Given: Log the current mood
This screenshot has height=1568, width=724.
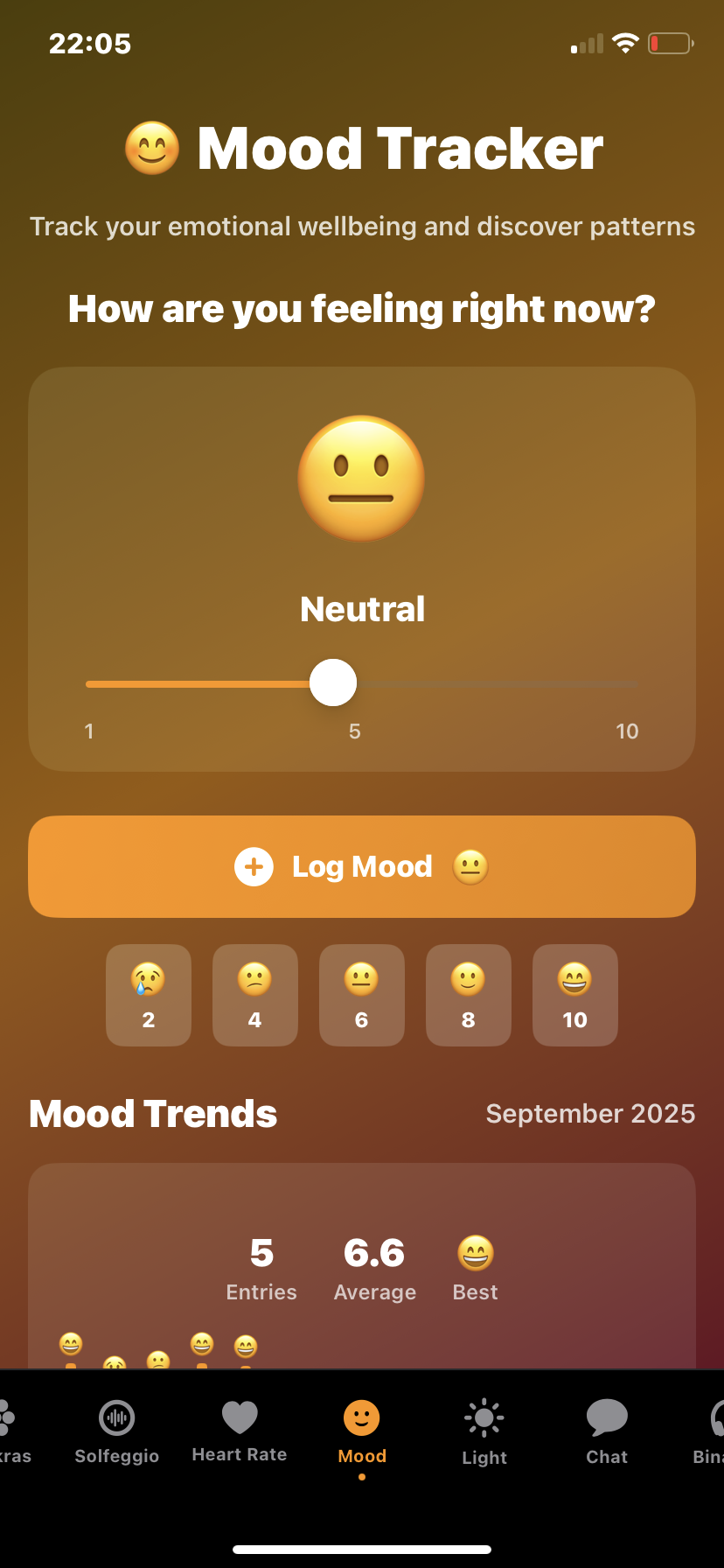Looking at the screenshot, I should 361,866.
